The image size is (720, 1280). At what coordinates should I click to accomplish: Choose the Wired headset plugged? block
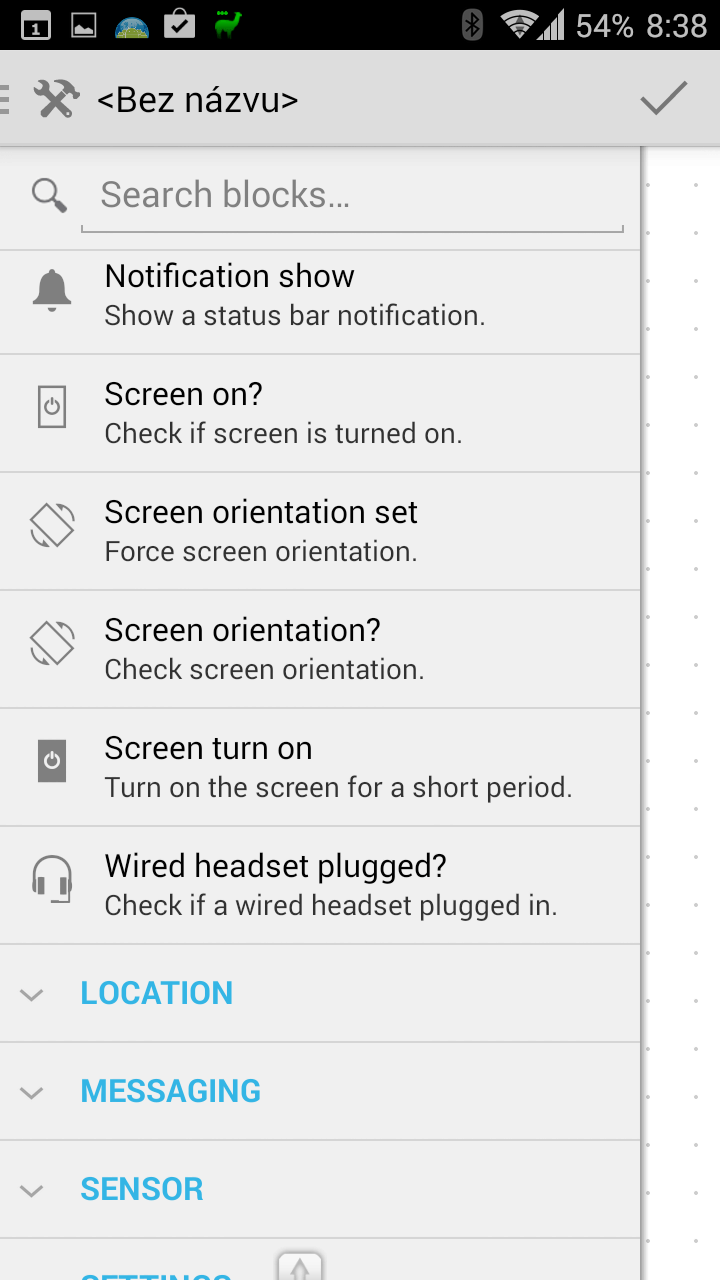[x=320, y=885]
